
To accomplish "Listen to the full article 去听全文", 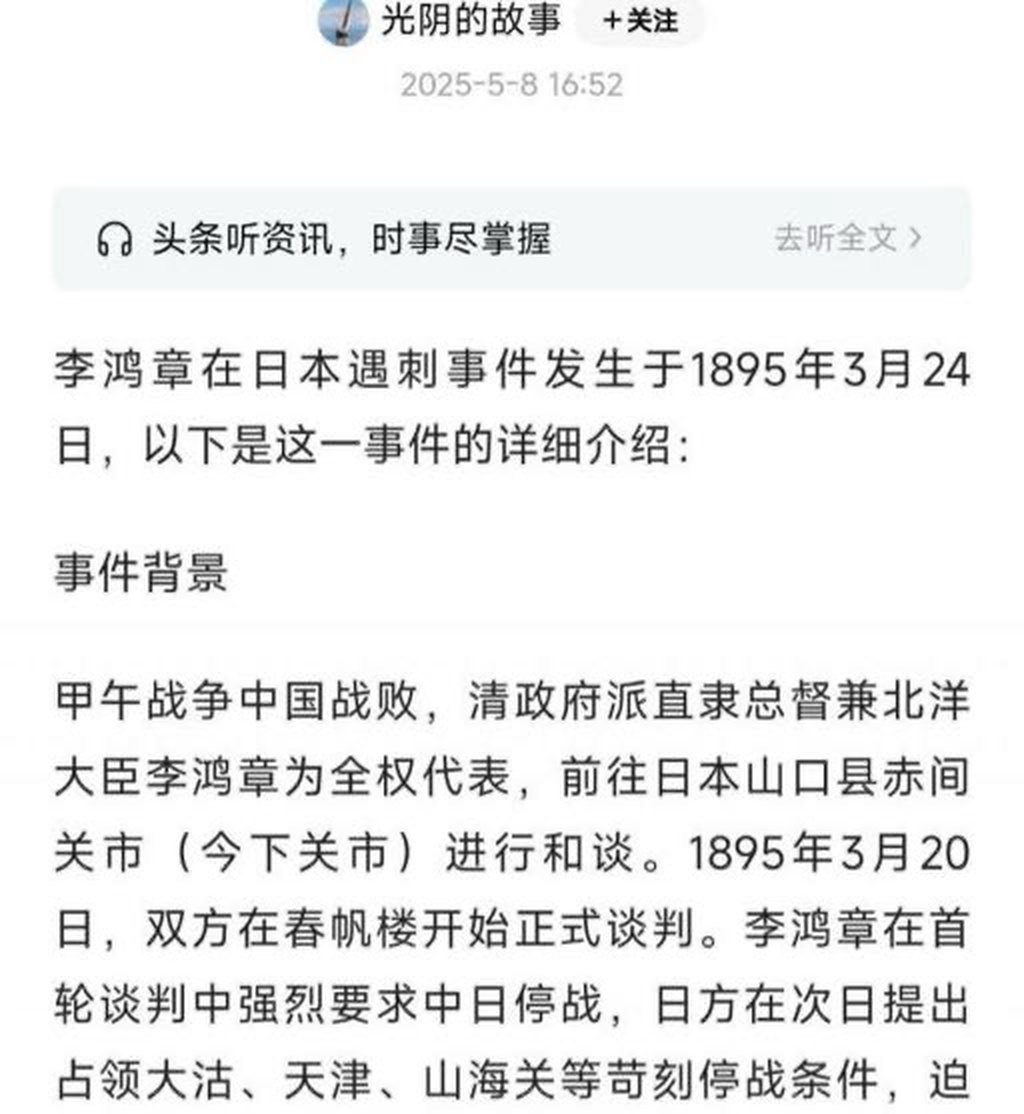I will coord(847,238).
